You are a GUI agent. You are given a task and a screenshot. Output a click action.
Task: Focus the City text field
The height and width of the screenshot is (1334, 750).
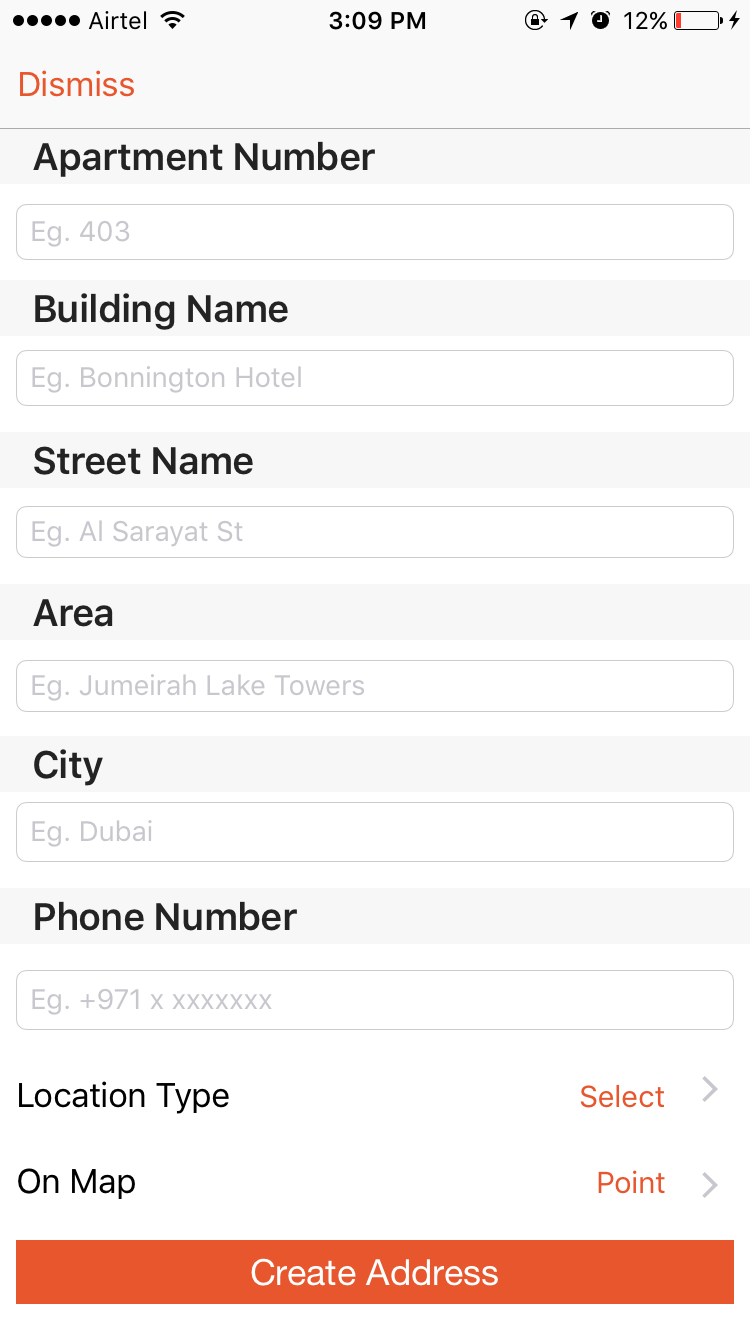(375, 832)
